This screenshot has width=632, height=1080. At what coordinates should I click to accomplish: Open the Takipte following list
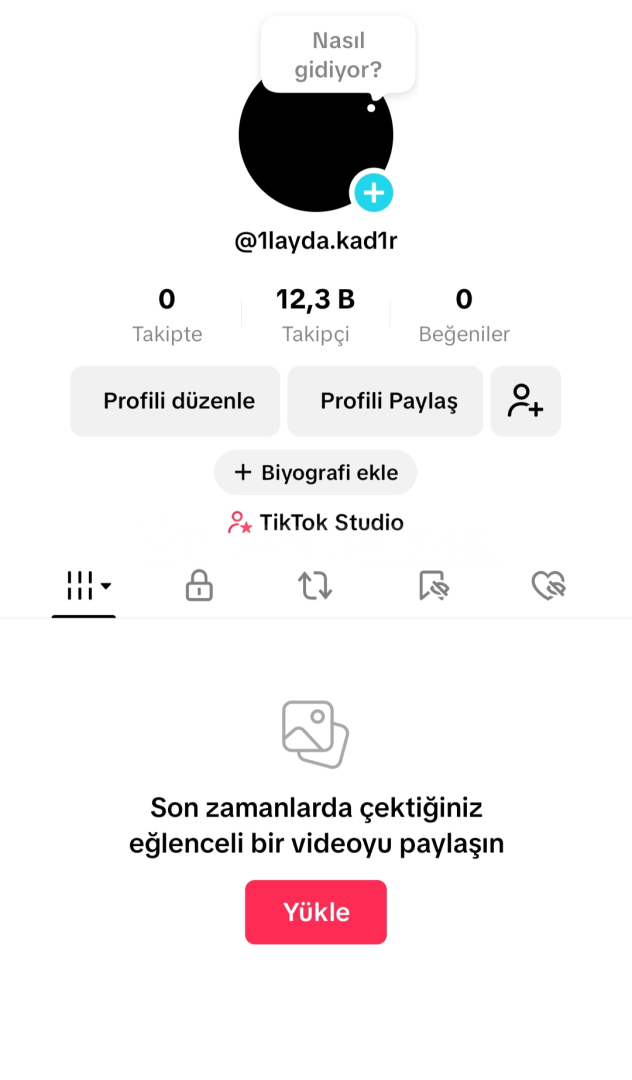[167, 315]
